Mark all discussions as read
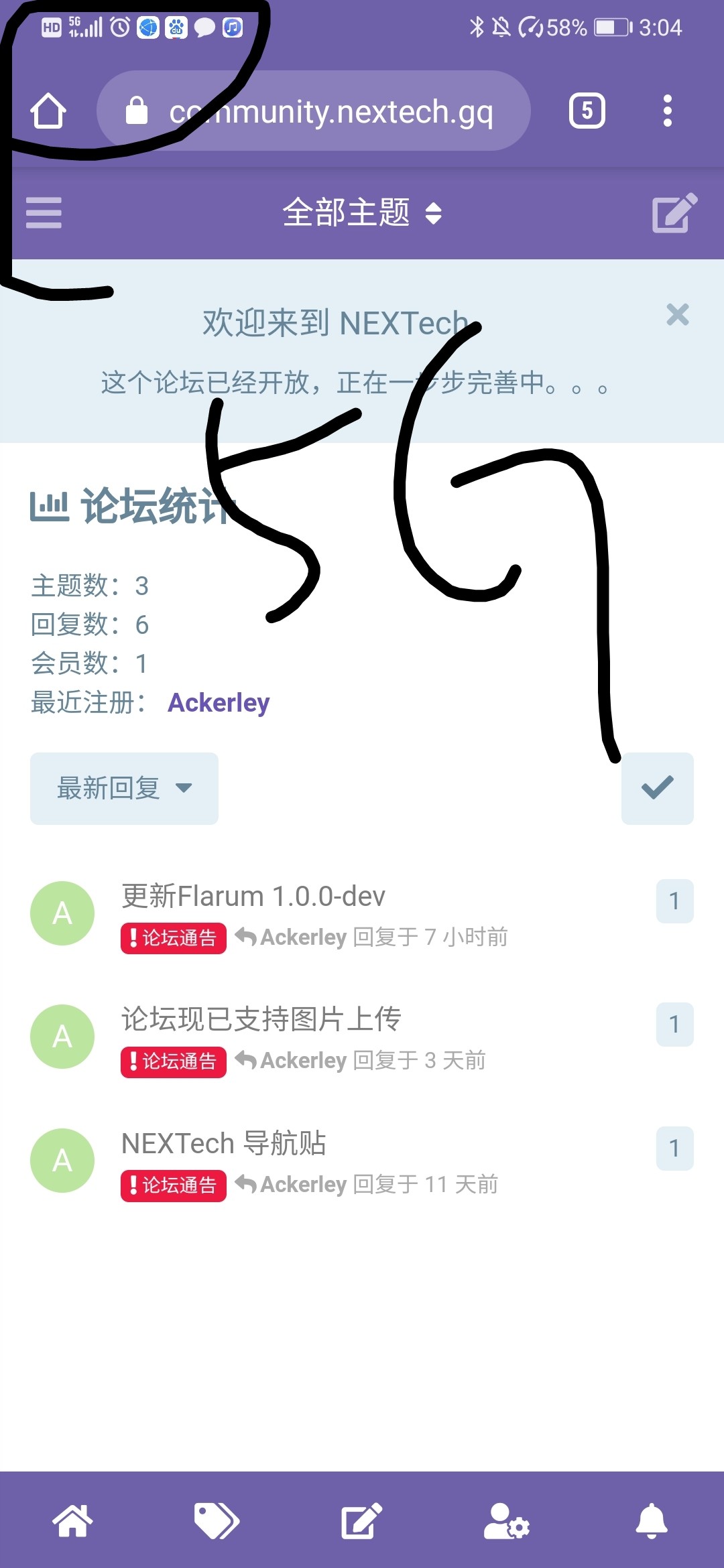Image resolution: width=724 pixels, height=1568 pixels. click(x=657, y=788)
